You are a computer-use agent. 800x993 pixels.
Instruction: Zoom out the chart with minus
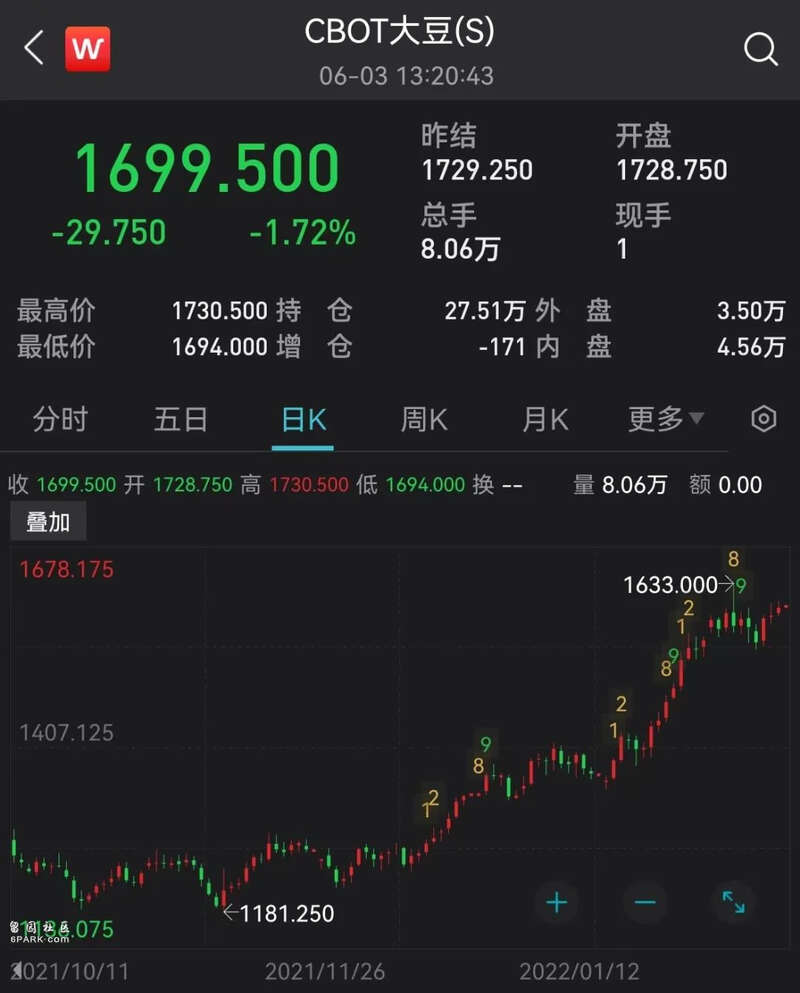coord(645,903)
